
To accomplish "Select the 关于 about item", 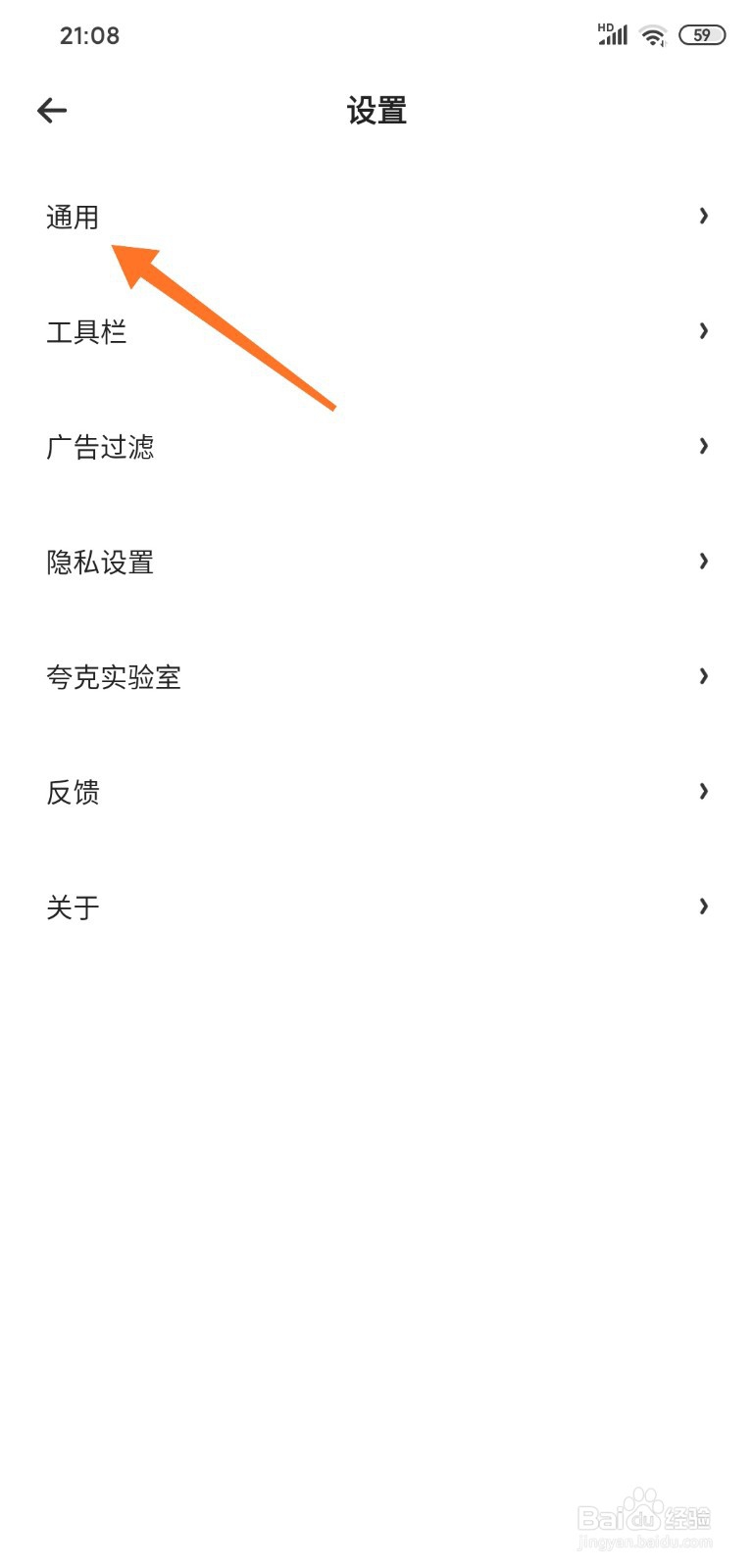I will [74, 906].
